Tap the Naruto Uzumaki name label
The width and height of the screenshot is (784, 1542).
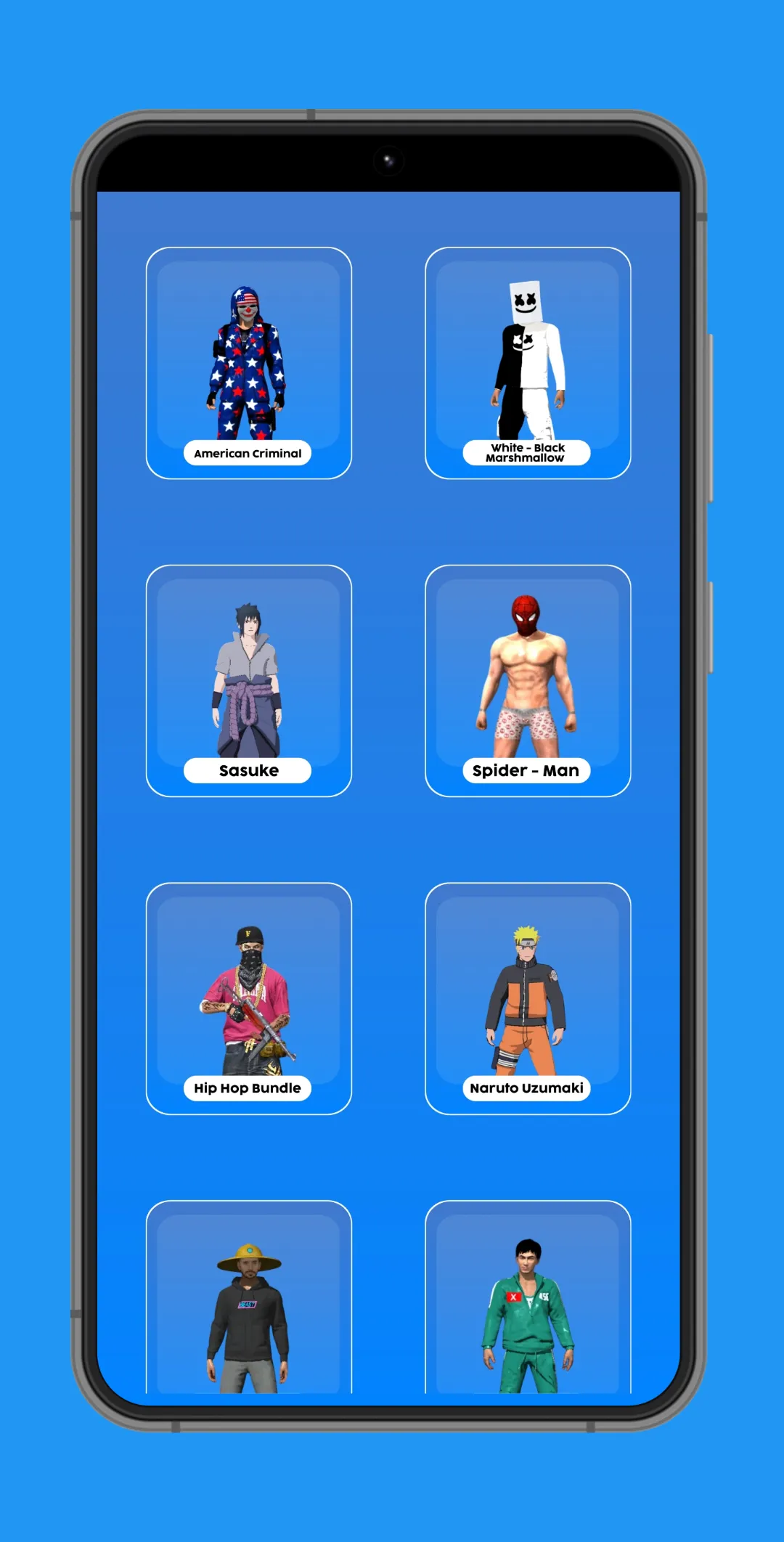coord(526,1088)
